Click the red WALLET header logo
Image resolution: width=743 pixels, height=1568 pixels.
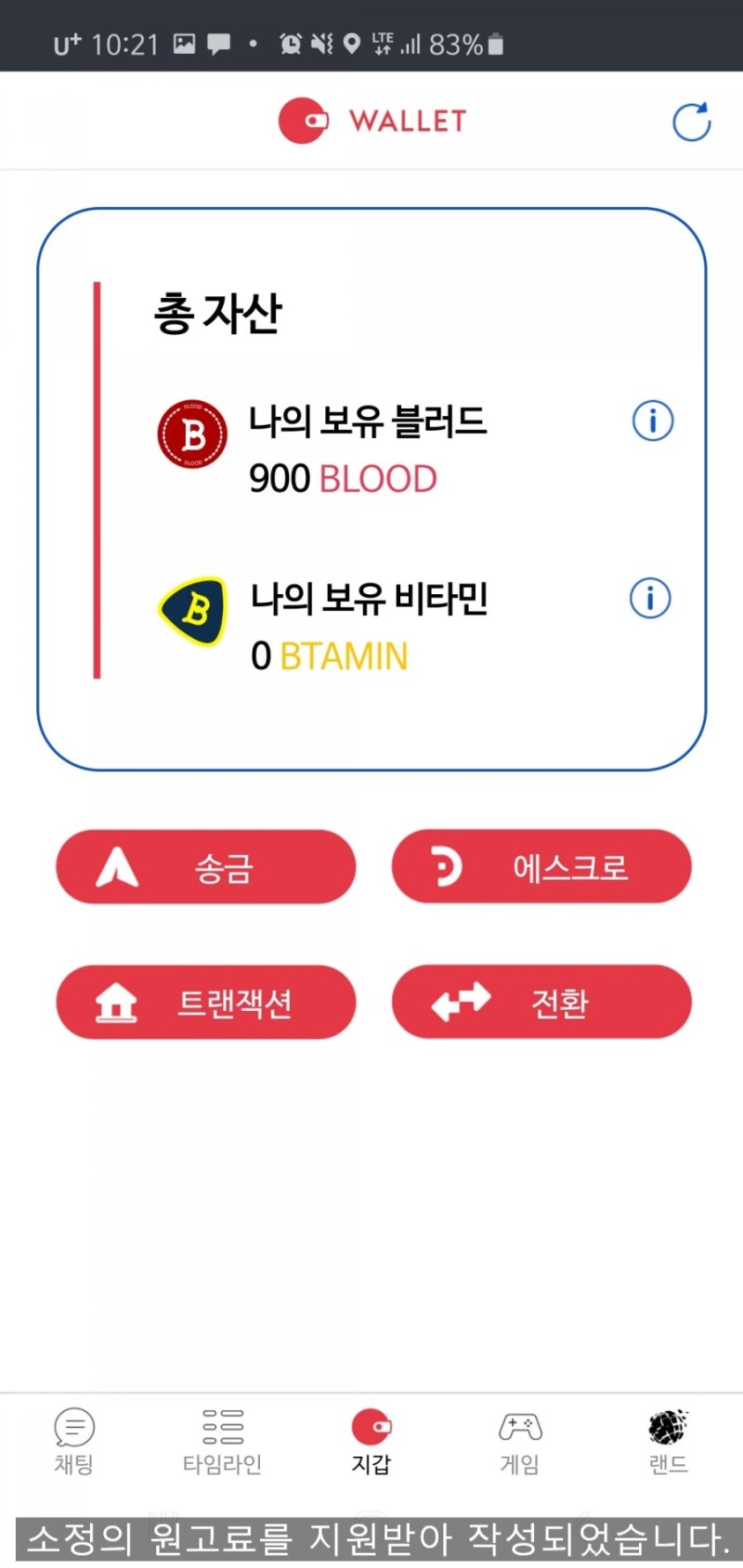pos(305,121)
